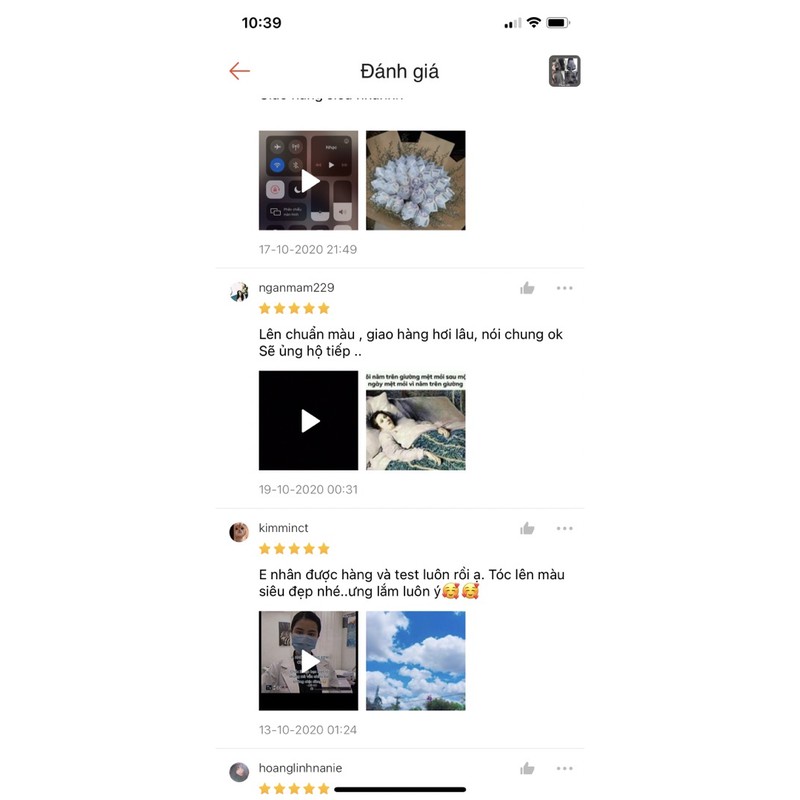The height and width of the screenshot is (800, 800).
Task: Open the packaged items photo dated 17-10-2020
Action: click(415, 181)
